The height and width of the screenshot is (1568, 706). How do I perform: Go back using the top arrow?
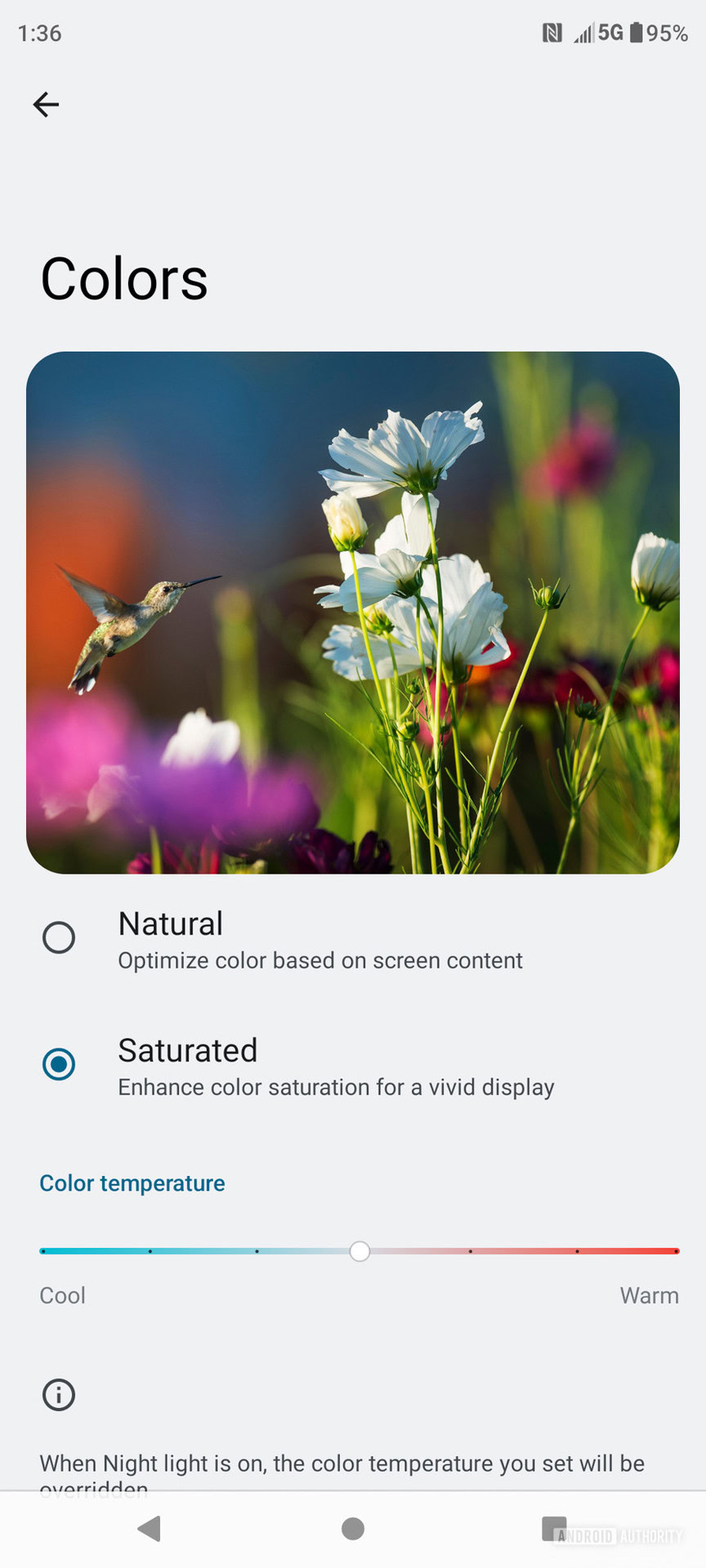click(x=46, y=105)
